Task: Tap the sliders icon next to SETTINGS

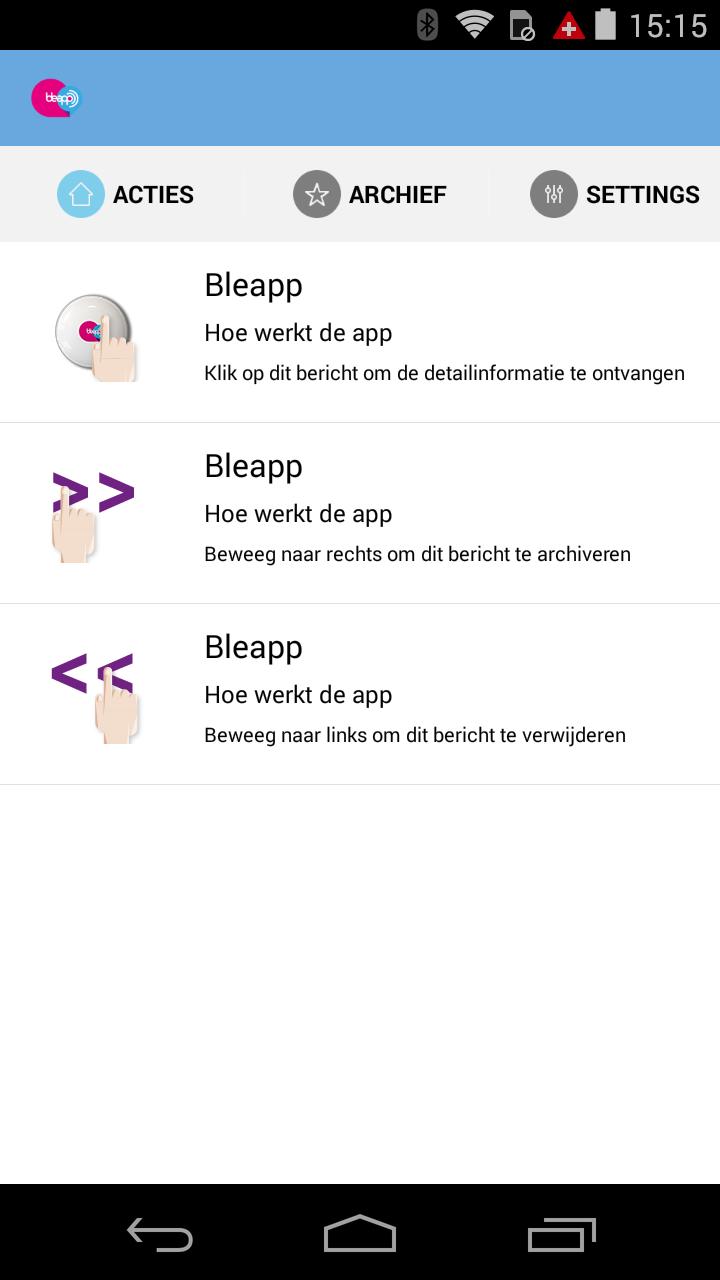Action: click(x=552, y=194)
